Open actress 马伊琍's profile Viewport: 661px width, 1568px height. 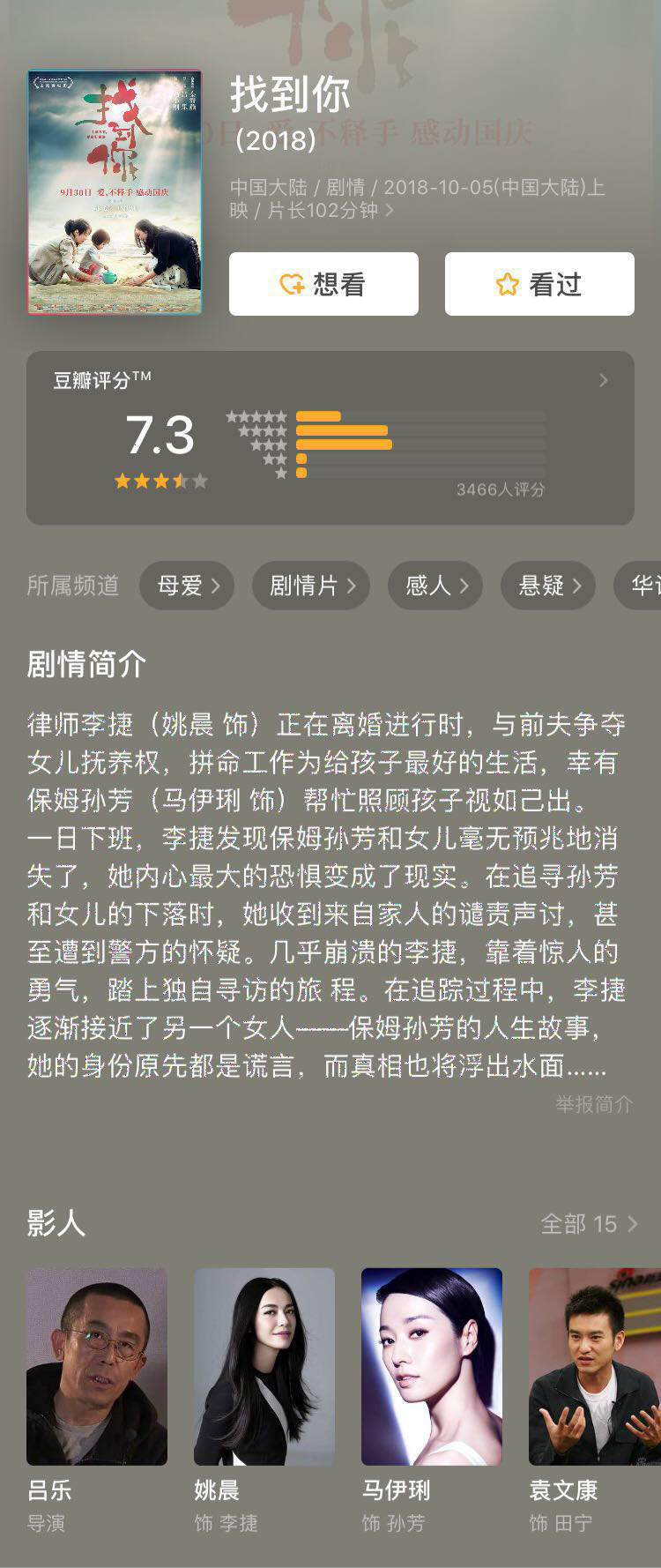(432, 1367)
